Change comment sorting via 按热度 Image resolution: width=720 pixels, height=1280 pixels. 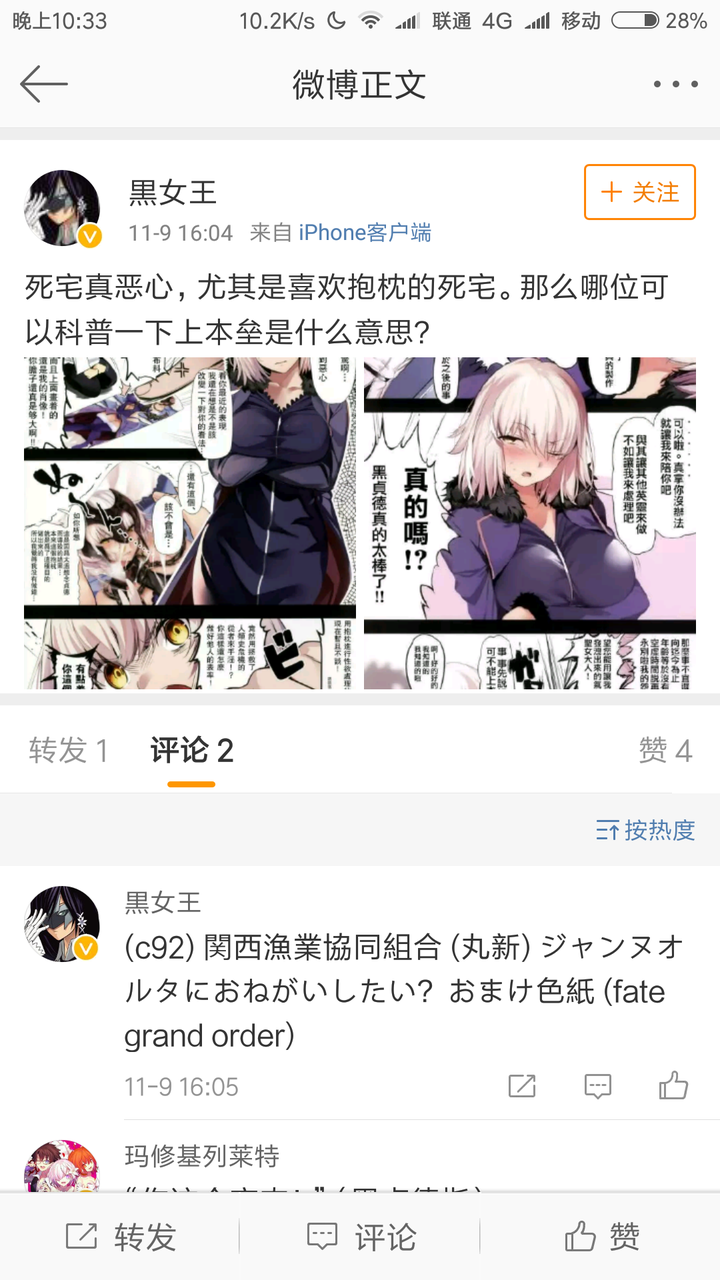pyautogui.click(x=645, y=830)
